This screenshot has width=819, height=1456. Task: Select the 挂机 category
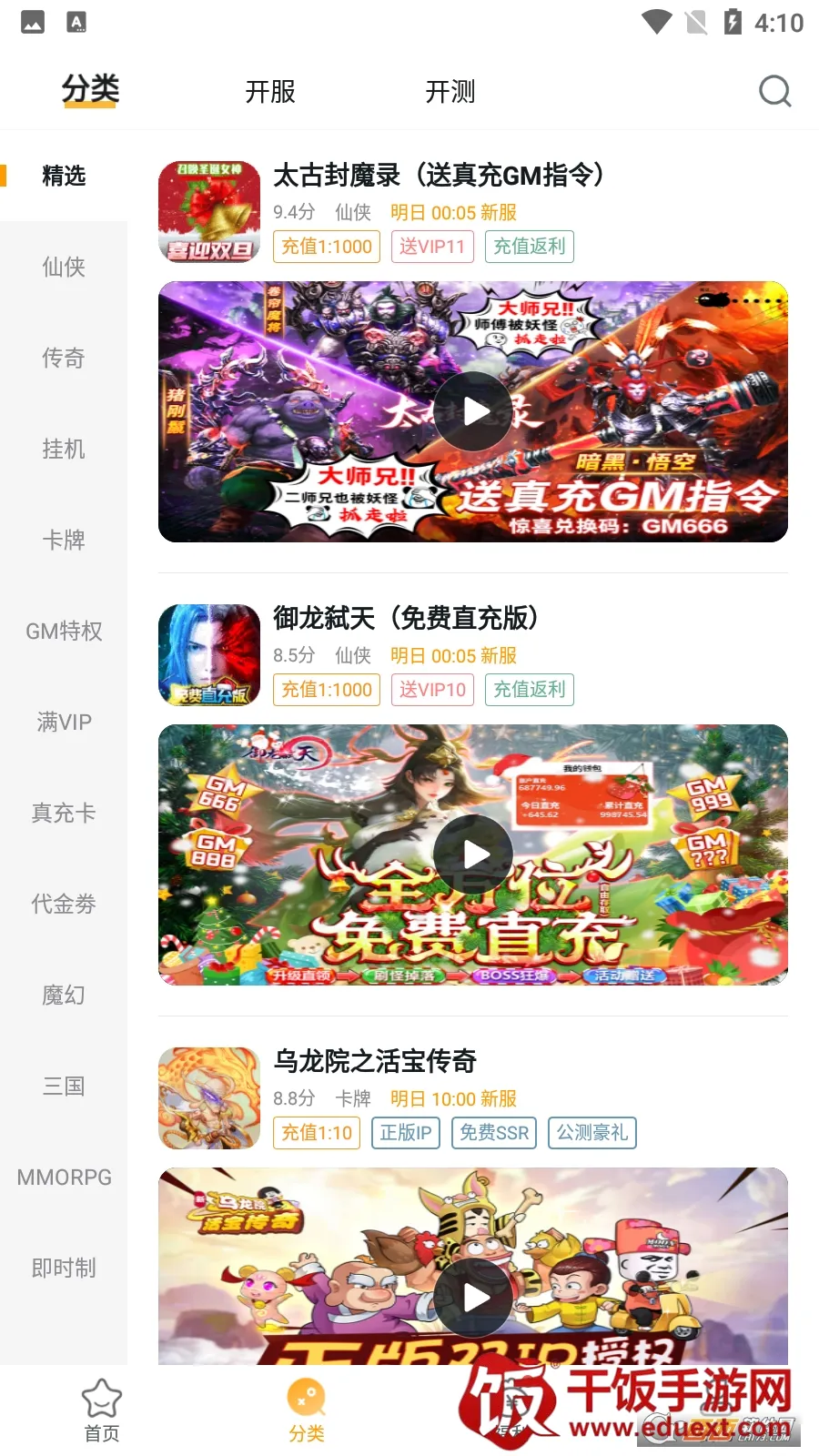click(64, 449)
